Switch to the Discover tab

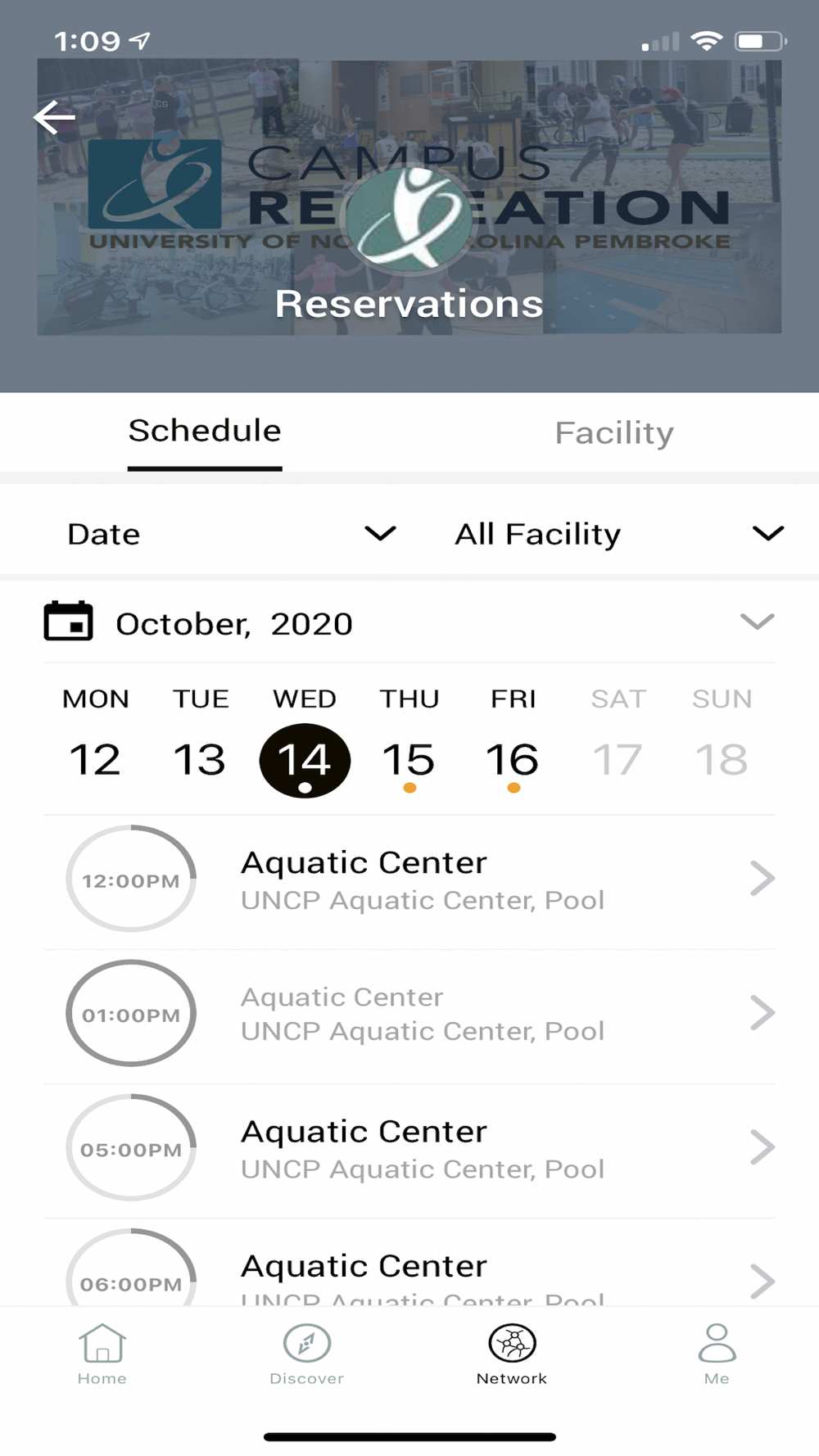point(307,1354)
